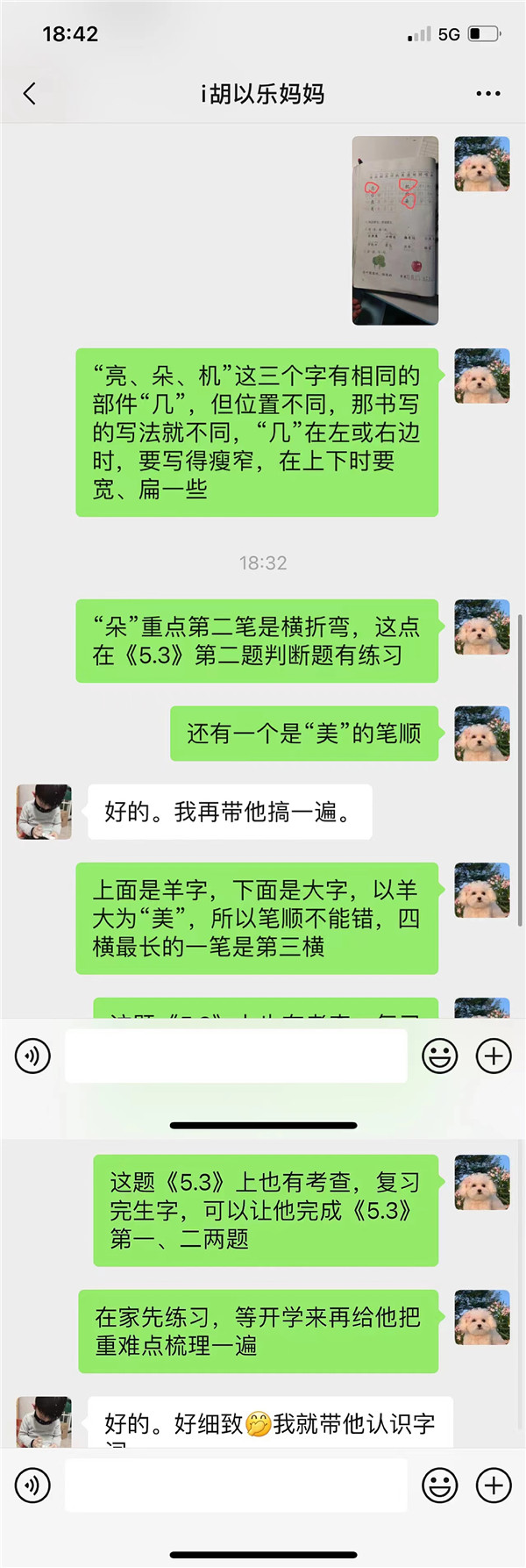Tap the avatar beside 还有一个是“美”的笔顺
The width and height of the screenshot is (526, 1568).
(481, 733)
